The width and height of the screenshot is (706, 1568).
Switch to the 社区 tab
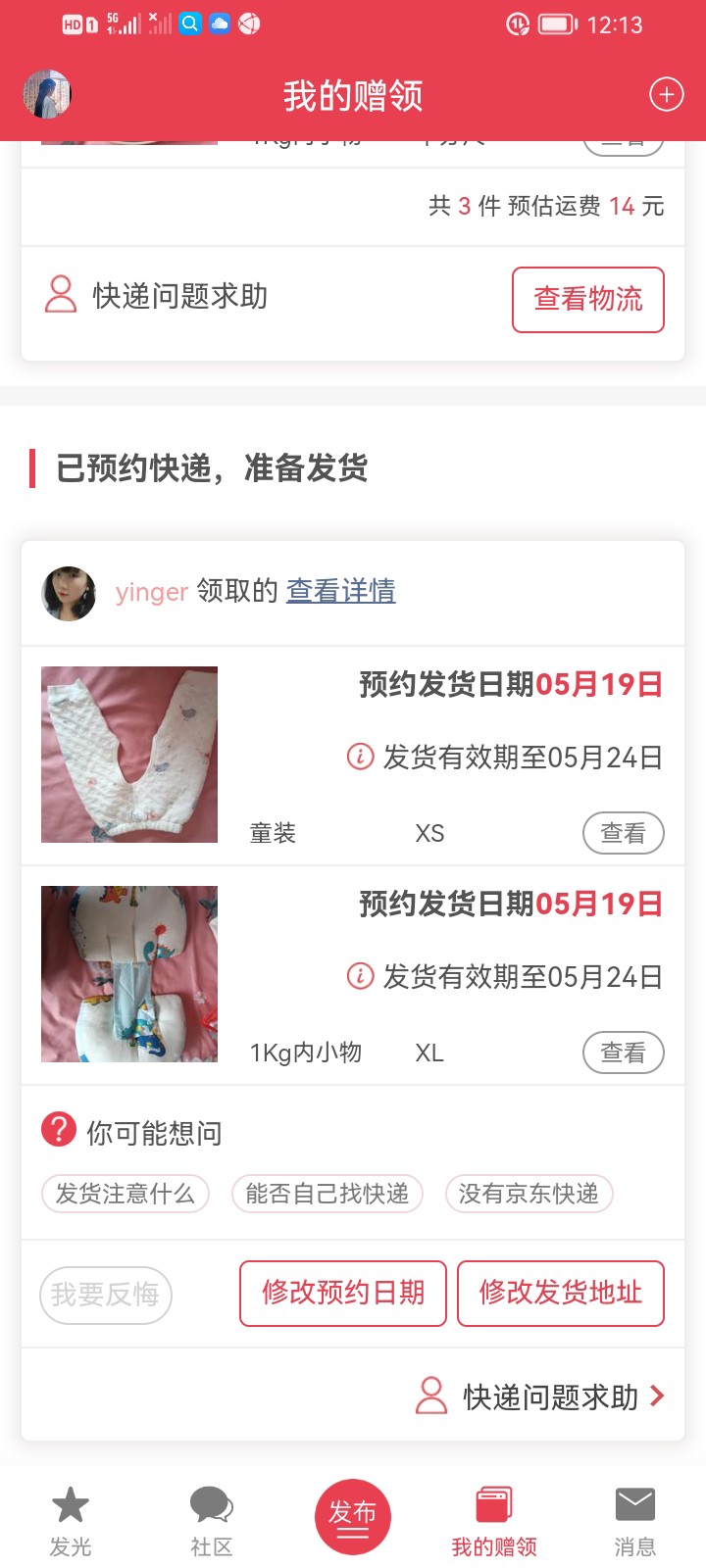coord(211,1520)
